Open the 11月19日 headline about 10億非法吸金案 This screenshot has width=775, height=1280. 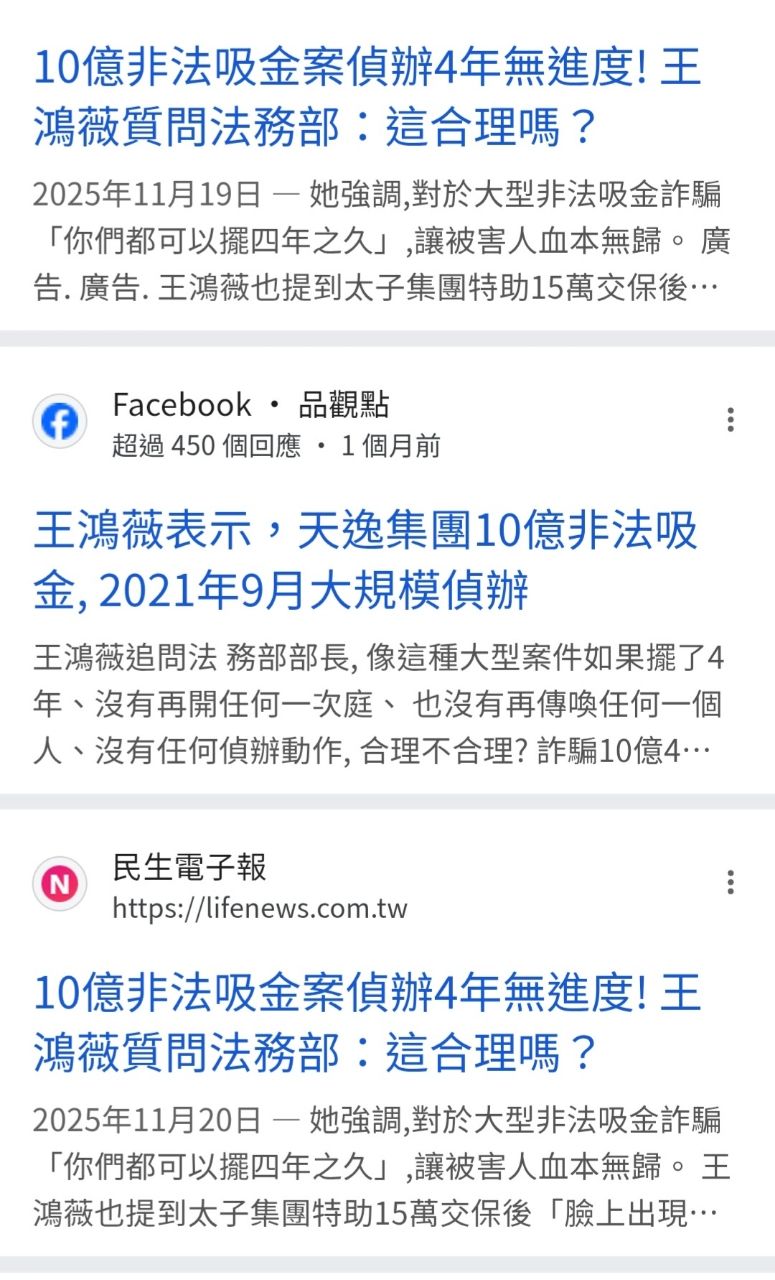(x=367, y=97)
